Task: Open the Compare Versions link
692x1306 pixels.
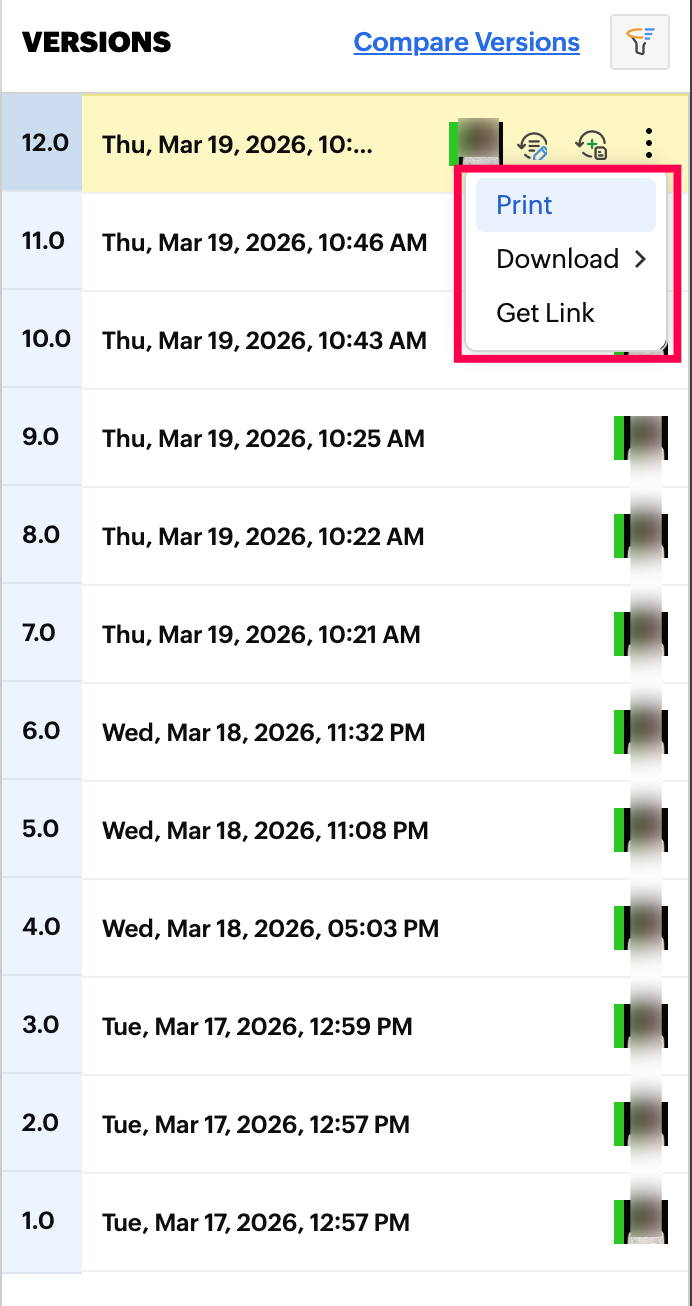Action: click(466, 43)
